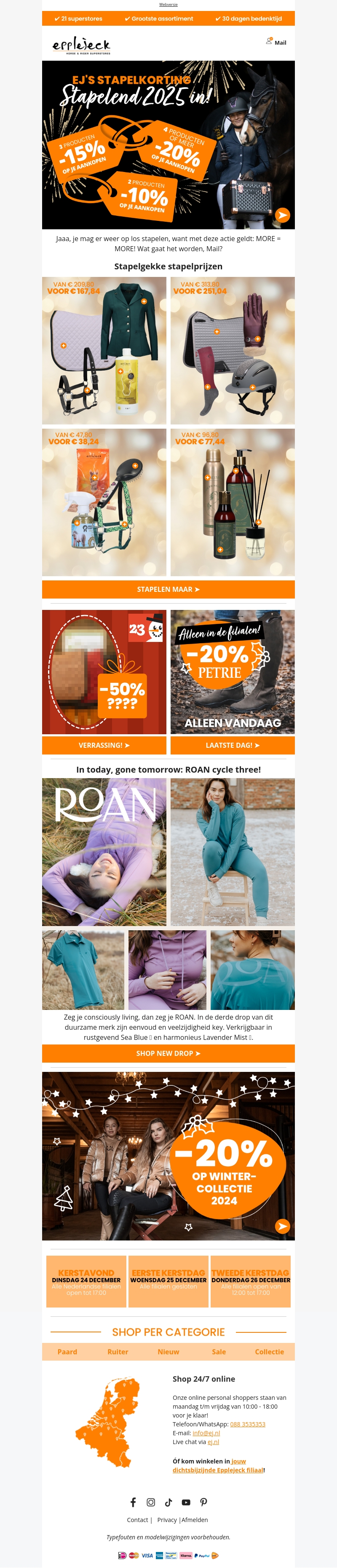Tap the Stapelen maar button
Image resolution: width=337 pixels, height=1568 pixels.
click(x=168, y=589)
